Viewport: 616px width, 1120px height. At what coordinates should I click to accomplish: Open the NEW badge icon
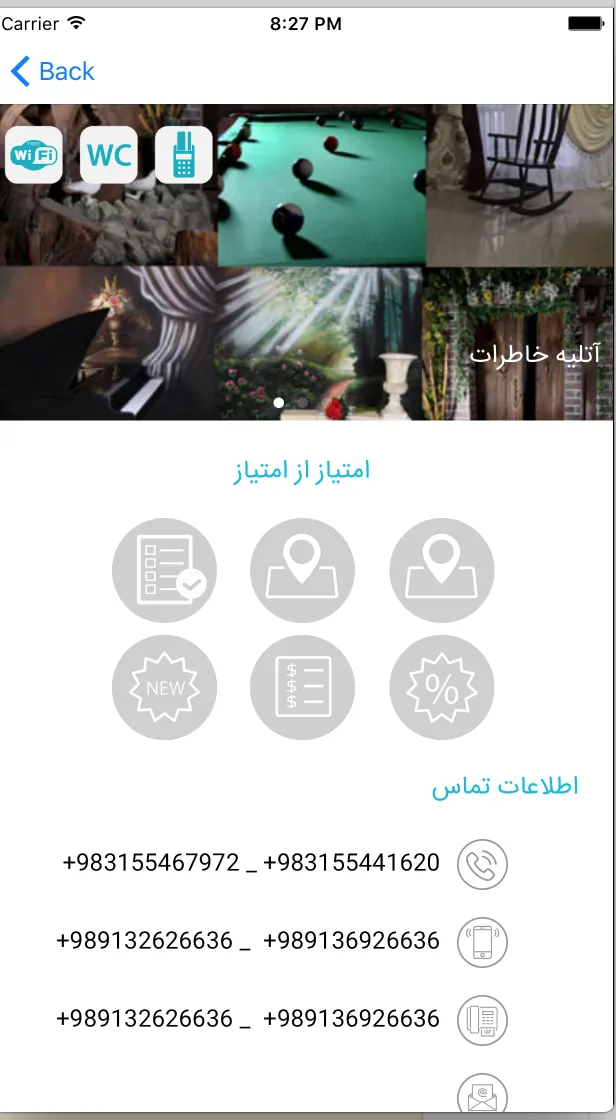(x=164, y=688)
